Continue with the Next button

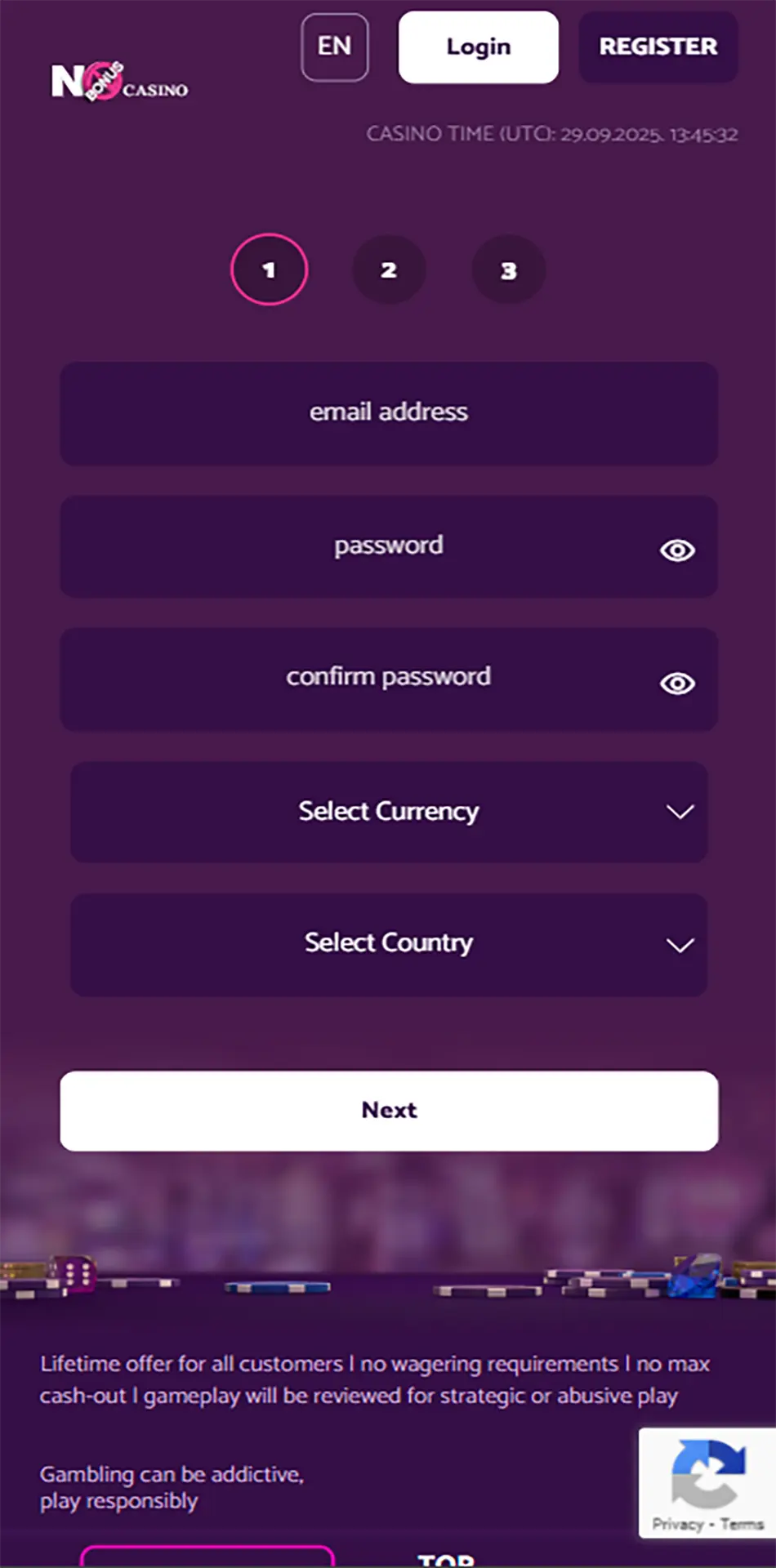389,1111
